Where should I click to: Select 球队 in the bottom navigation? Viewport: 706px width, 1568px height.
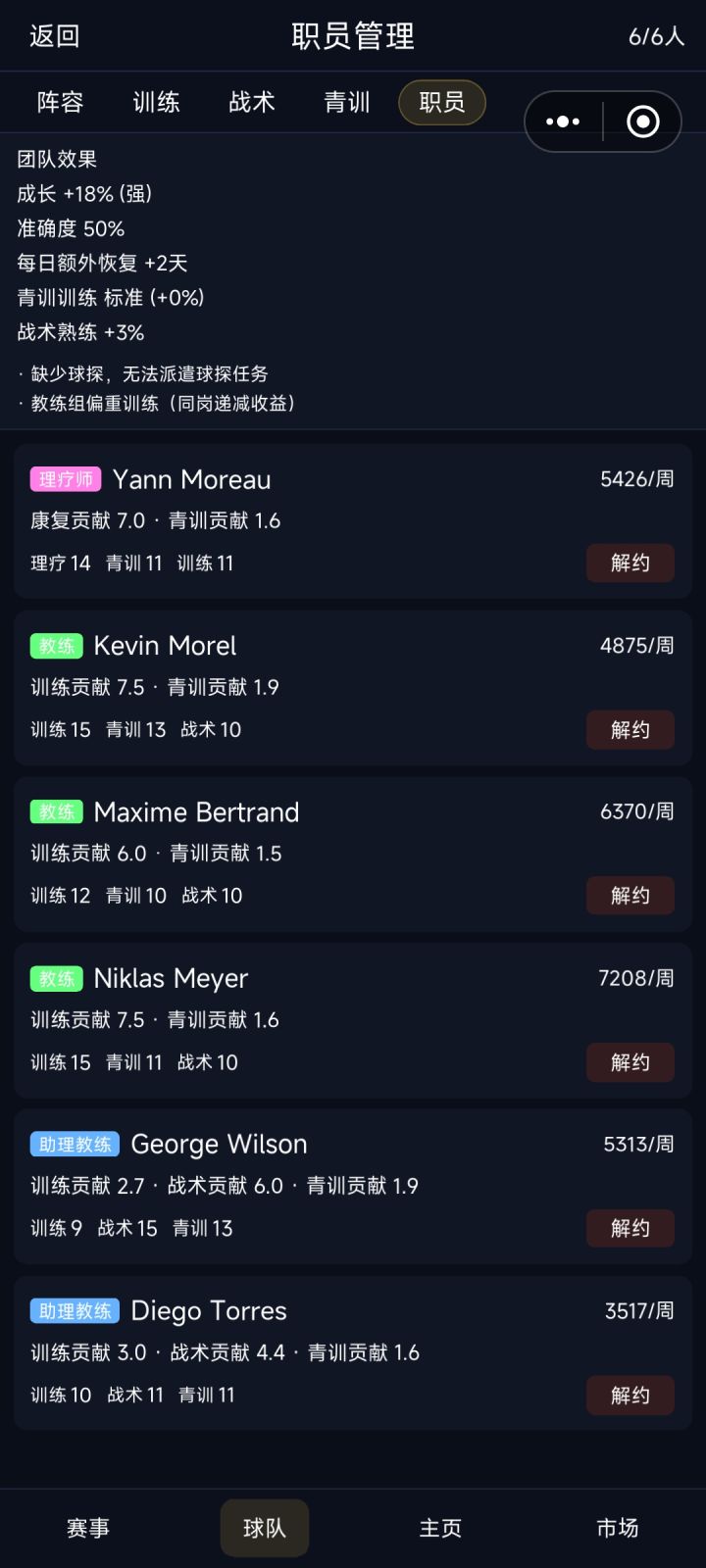(264, 1528)
